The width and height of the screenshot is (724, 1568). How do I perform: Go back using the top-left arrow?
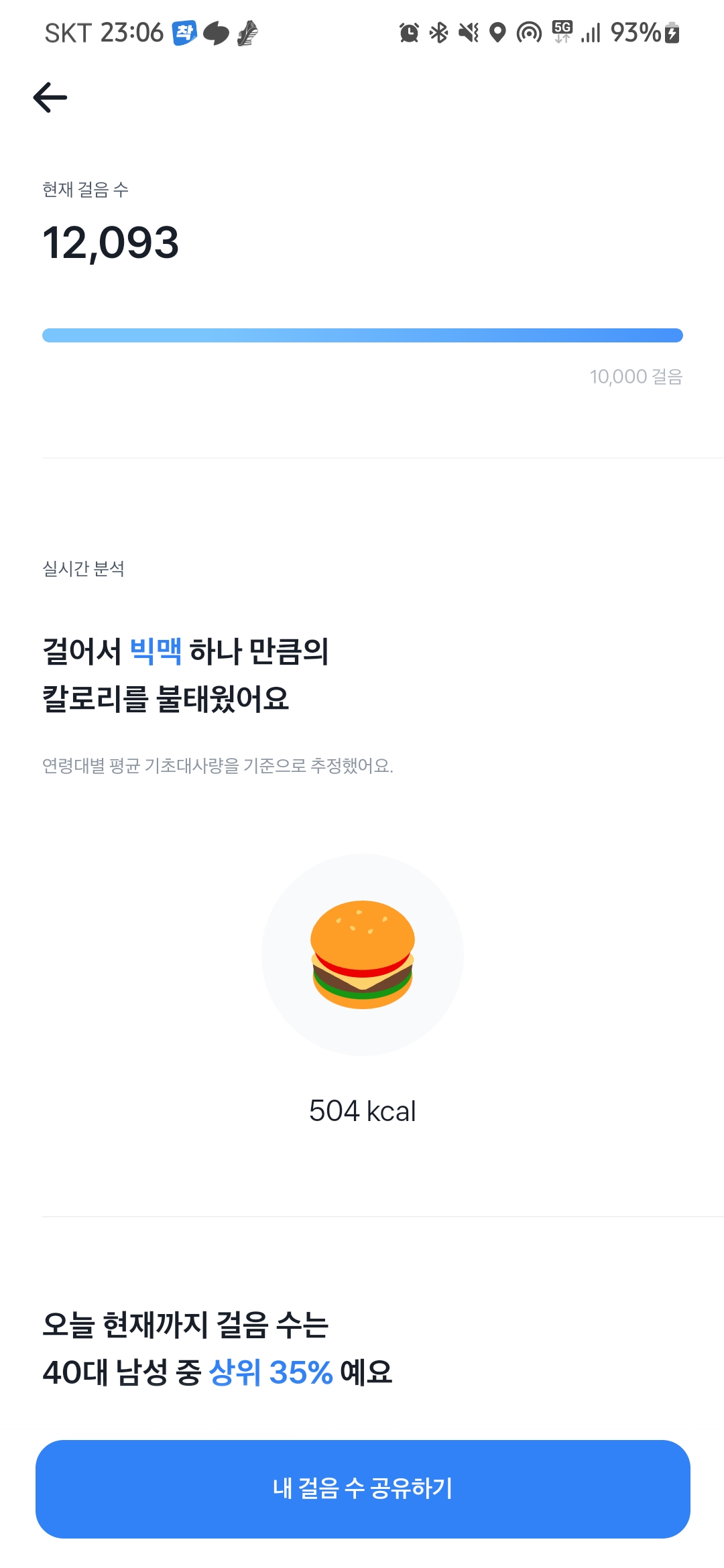tap(50, 98)
